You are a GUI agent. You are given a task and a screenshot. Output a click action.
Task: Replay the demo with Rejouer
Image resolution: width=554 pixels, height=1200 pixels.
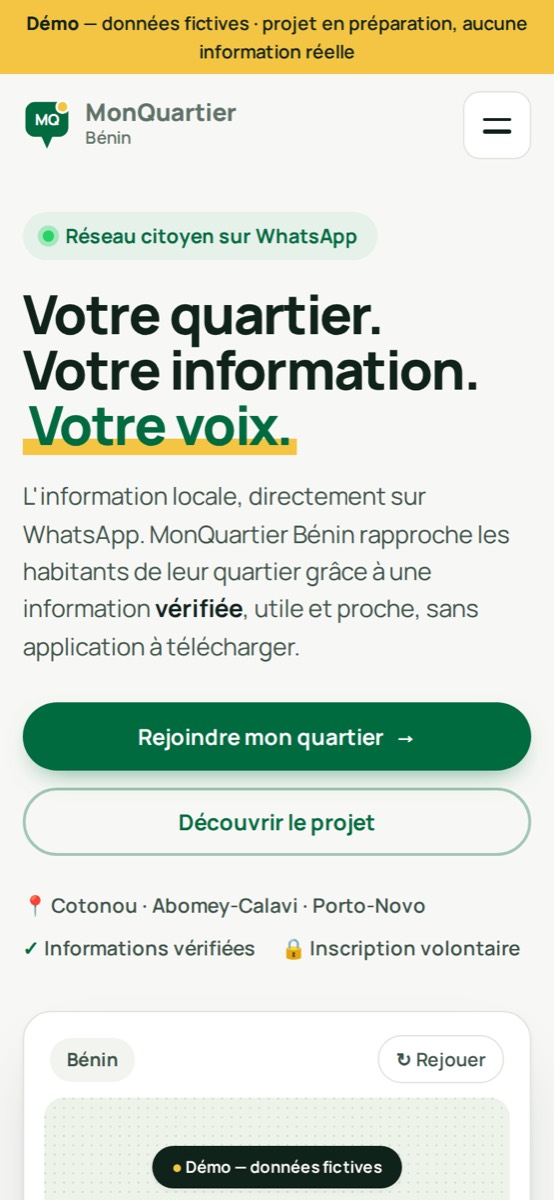point(441,1059)
